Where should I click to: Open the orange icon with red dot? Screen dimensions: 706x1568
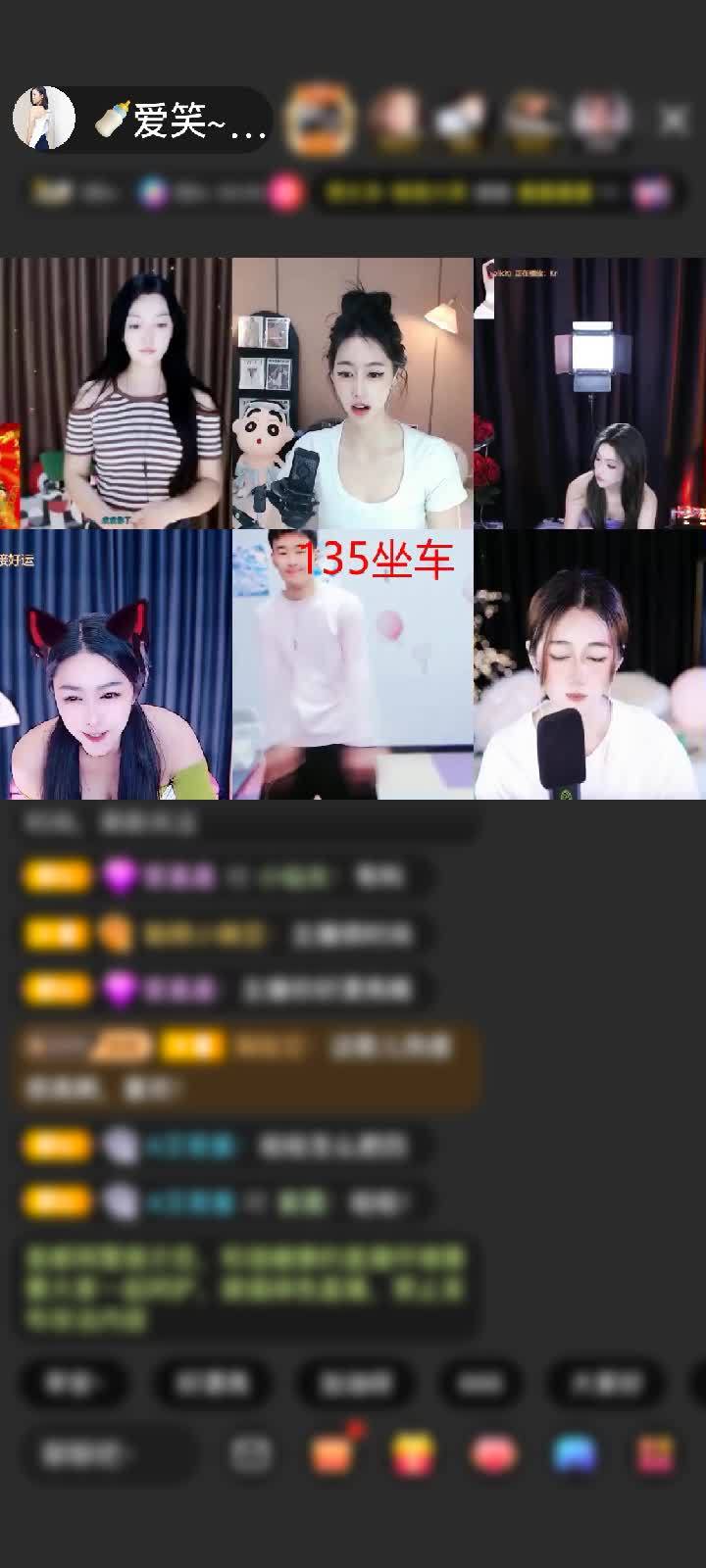tap(332, 1454)
